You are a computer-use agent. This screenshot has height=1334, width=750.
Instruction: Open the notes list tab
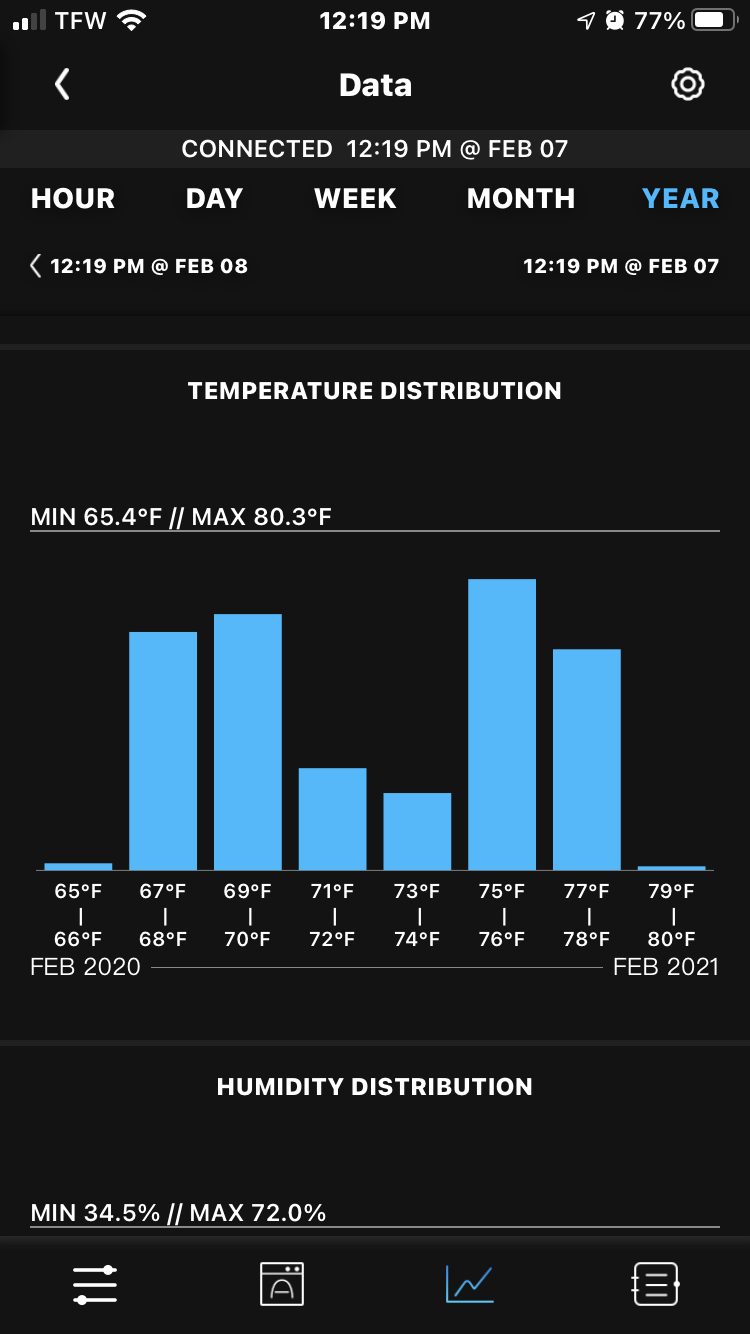[x=655, y=1283]
